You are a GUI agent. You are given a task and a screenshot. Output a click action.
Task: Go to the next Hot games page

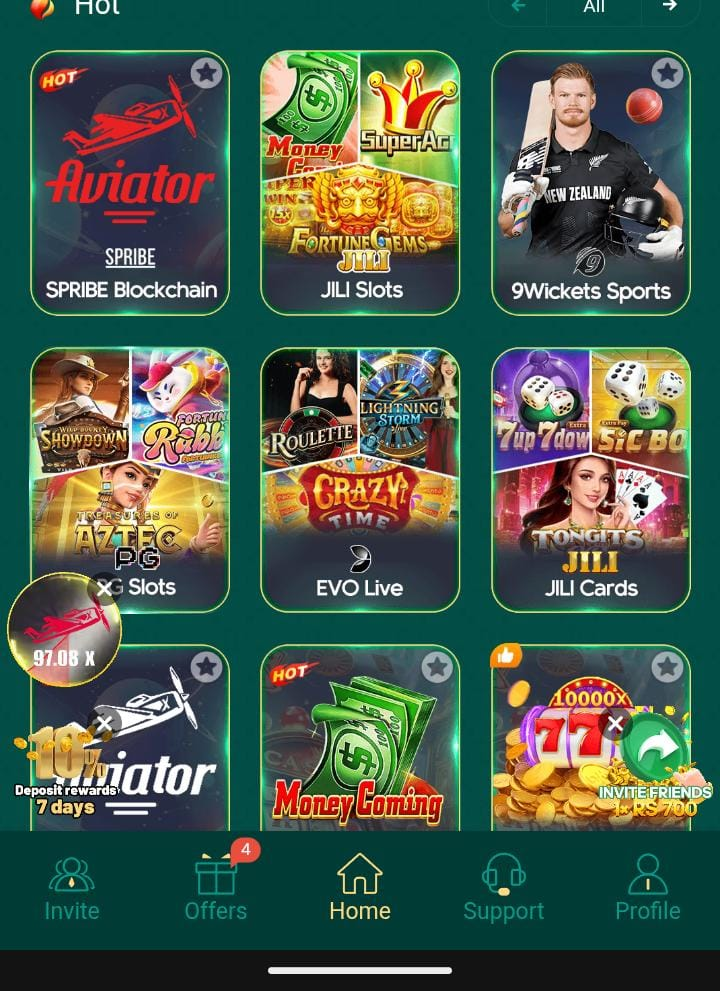click(669, 7)
